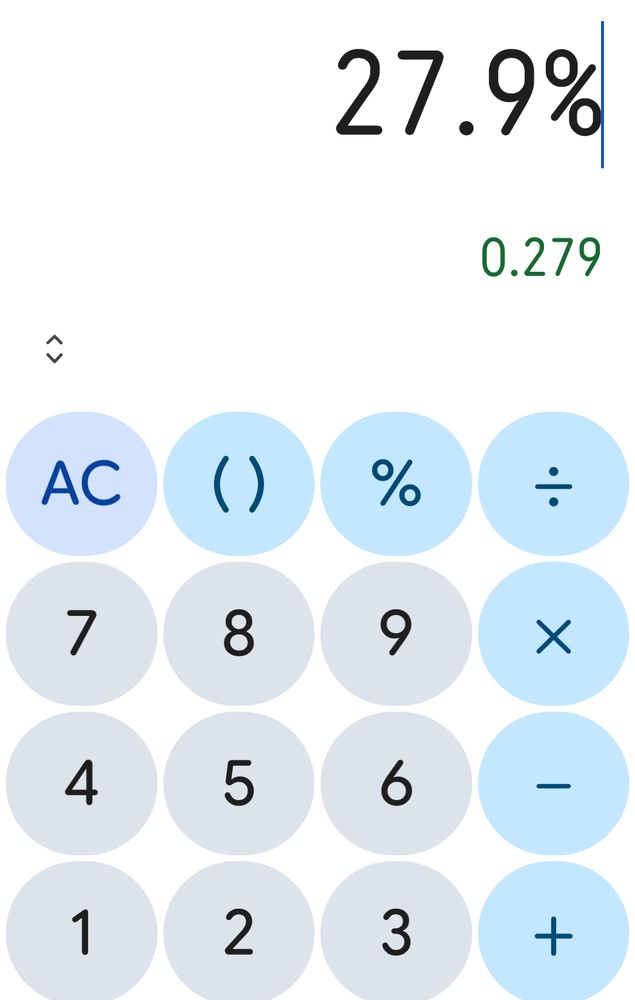This screenshot has height=1000, width=635.
Task: Choose the multiplication operator
Action: 553,634
